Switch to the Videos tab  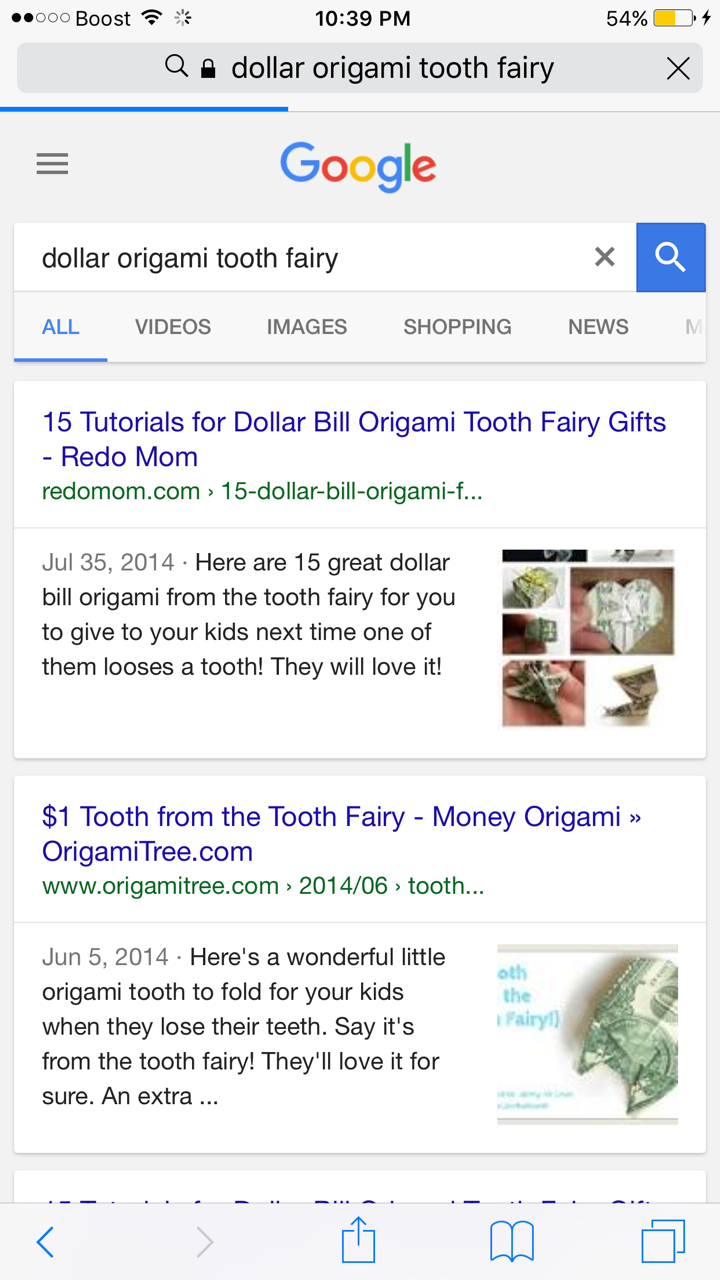pyautogui.click(x=173, y=327)
